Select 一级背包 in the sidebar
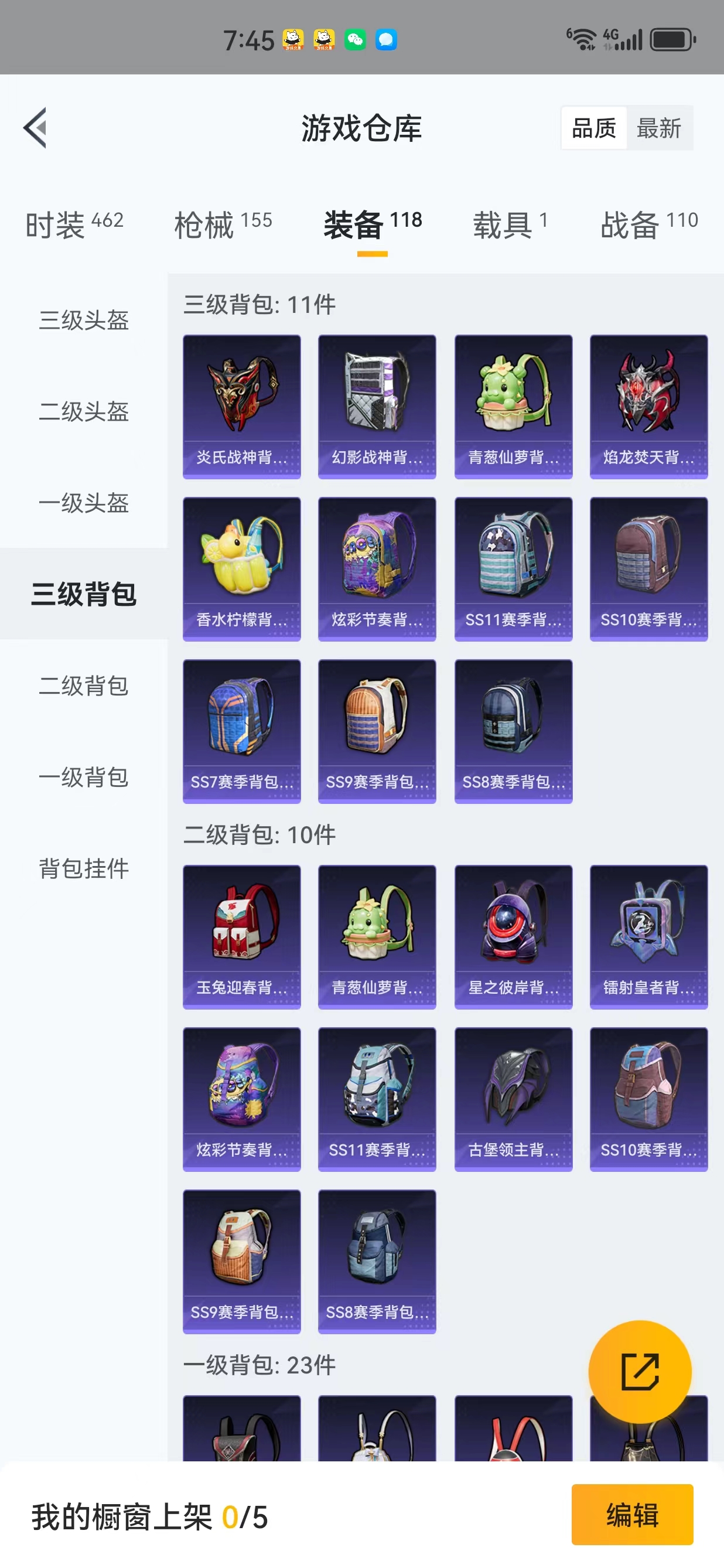Screen dimensions: 724x1568 tap(84, 778)
